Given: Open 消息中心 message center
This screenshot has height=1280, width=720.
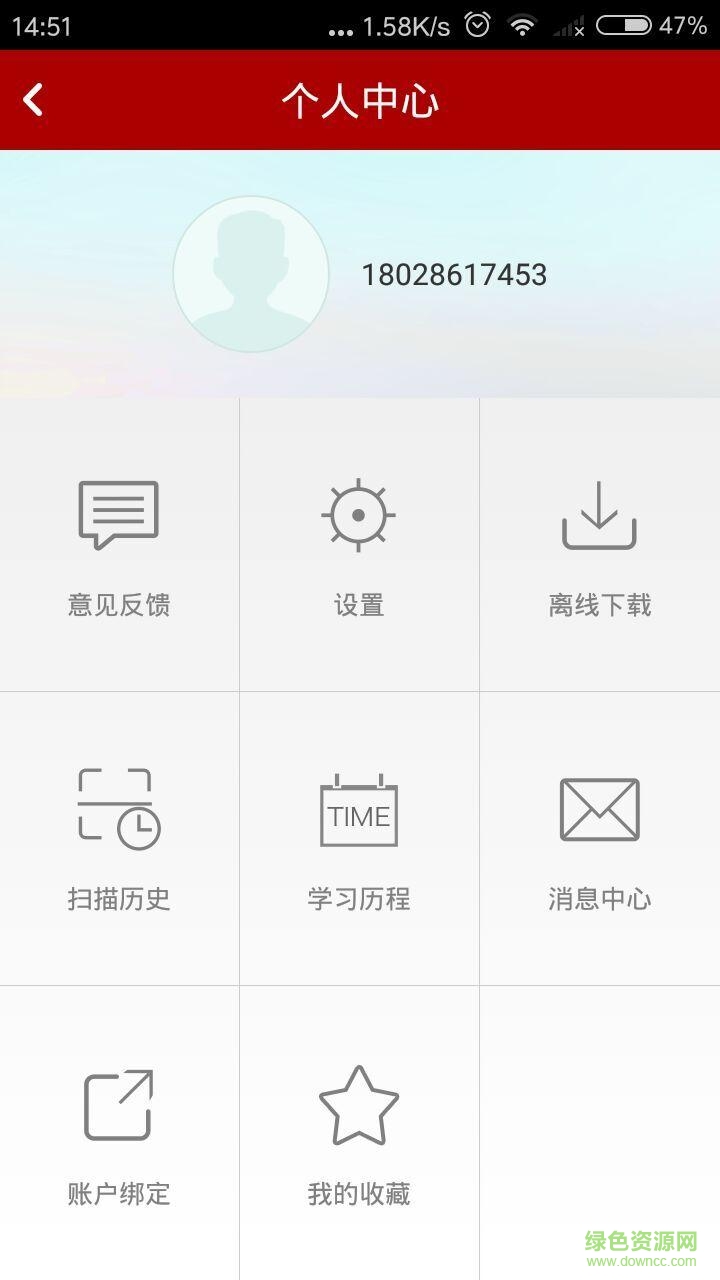Looking at the screenshot, I should pyautogui.click(x=599, y=838).
